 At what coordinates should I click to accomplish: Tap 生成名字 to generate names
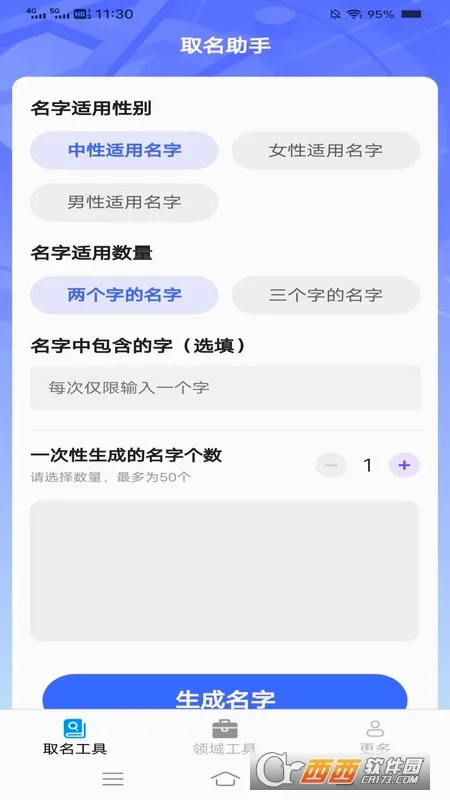[225, 693]
